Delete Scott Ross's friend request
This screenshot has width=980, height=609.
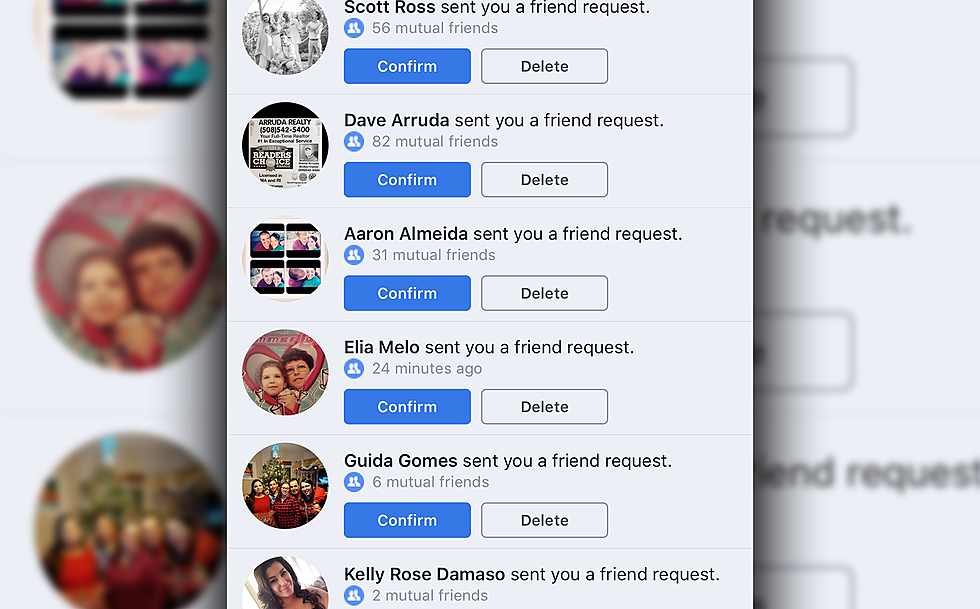544,66
